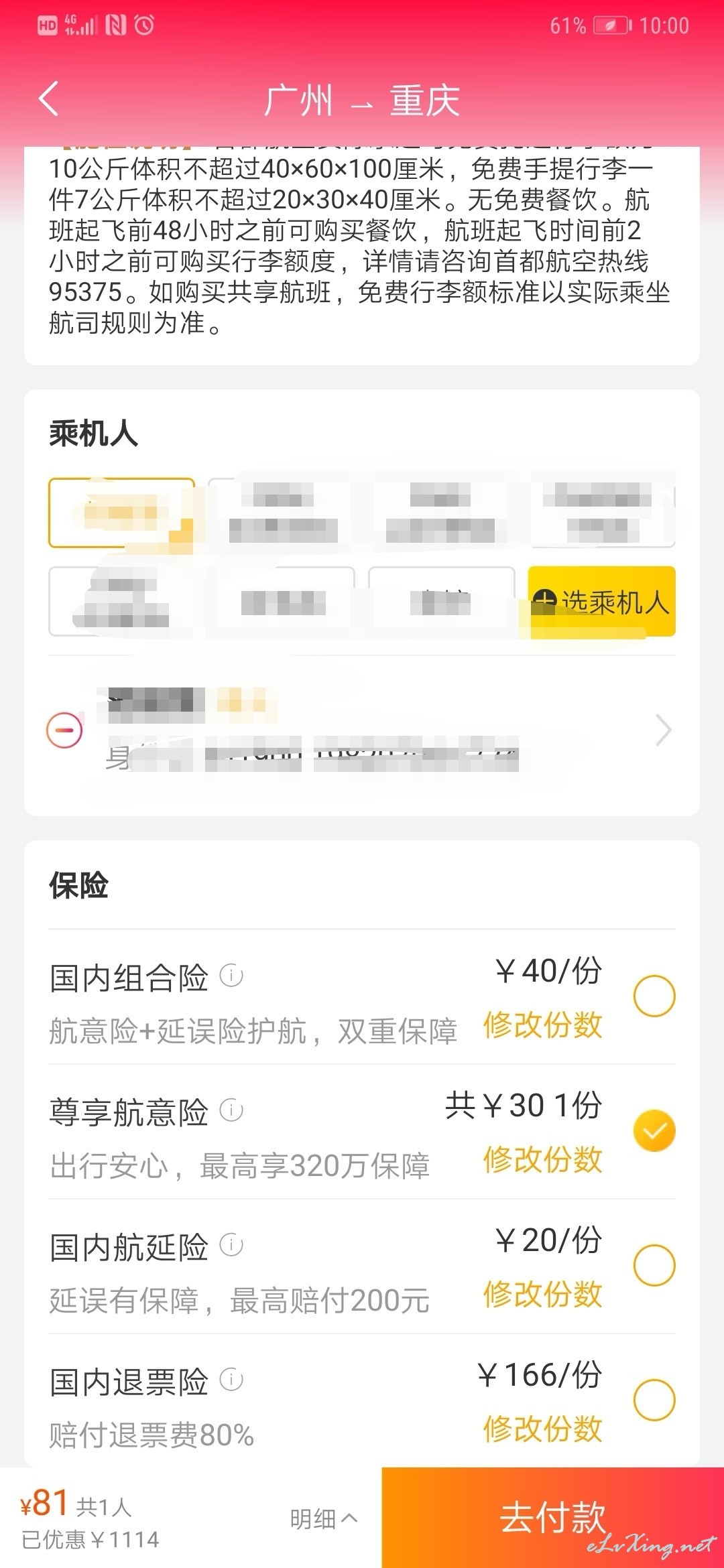Image resolution: width=724 pixels, height=1568 pixels.
Task: Proceed with 去付款
Action: point(553,1517)
